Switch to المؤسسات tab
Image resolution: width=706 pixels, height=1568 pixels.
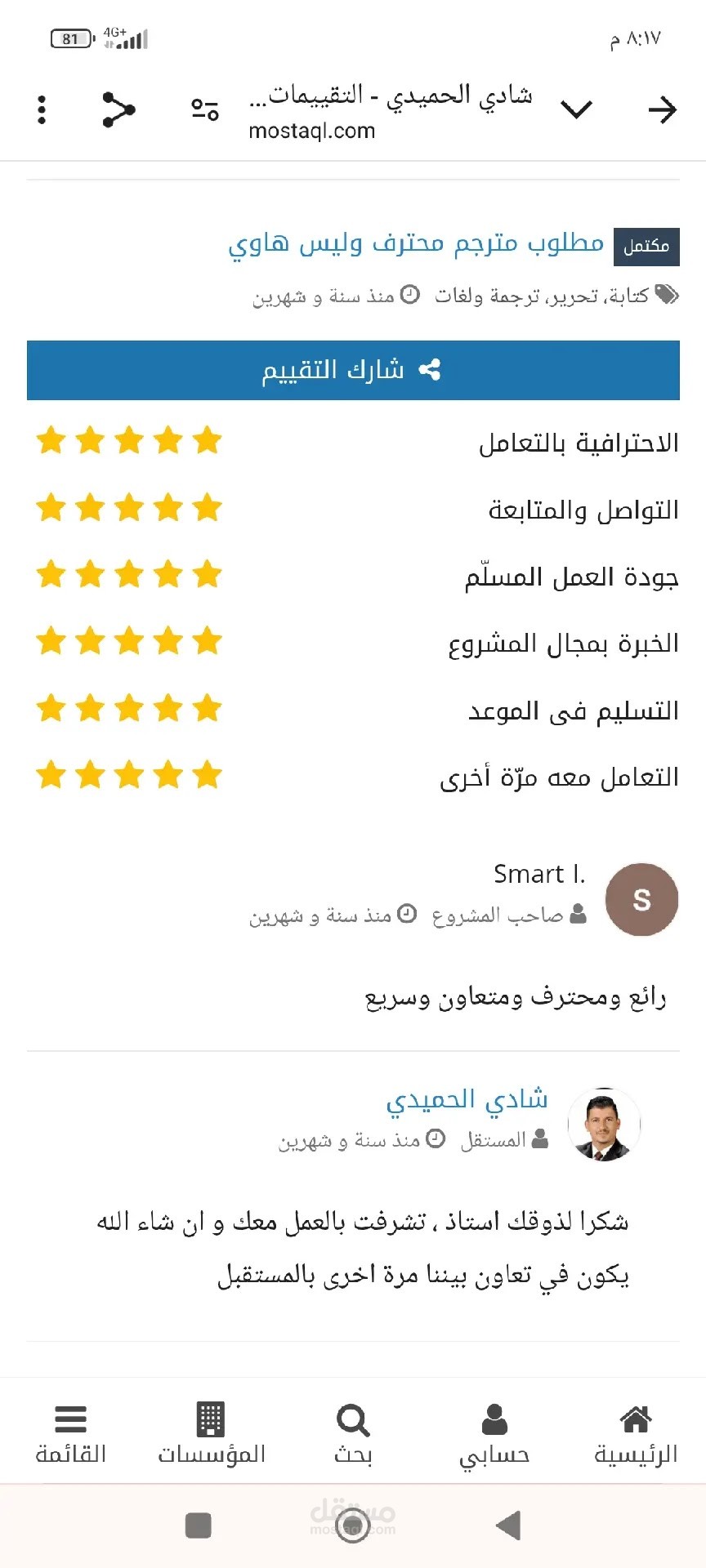(x=212, y=1435)
